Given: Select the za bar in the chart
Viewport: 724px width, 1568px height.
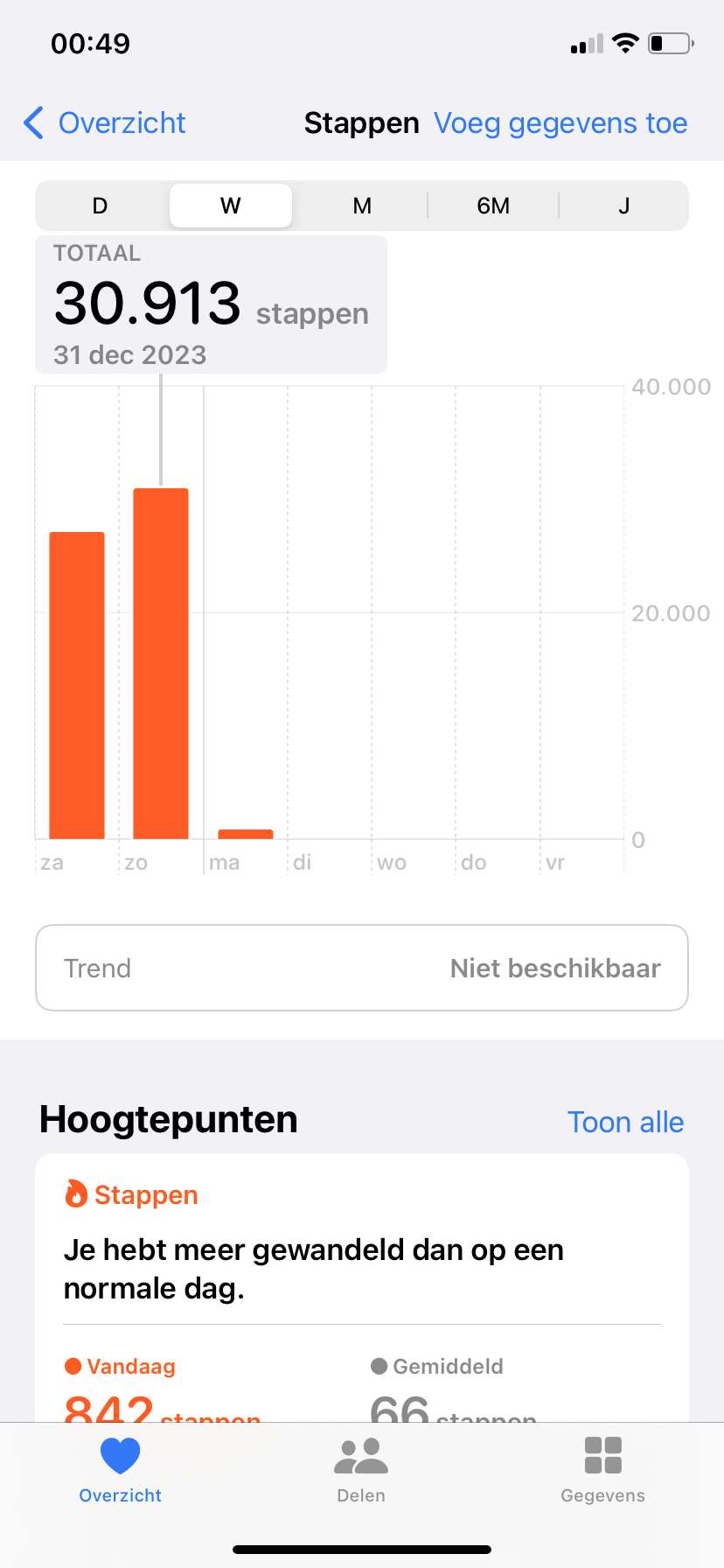Looking at the screenshot, I should 77,685.
